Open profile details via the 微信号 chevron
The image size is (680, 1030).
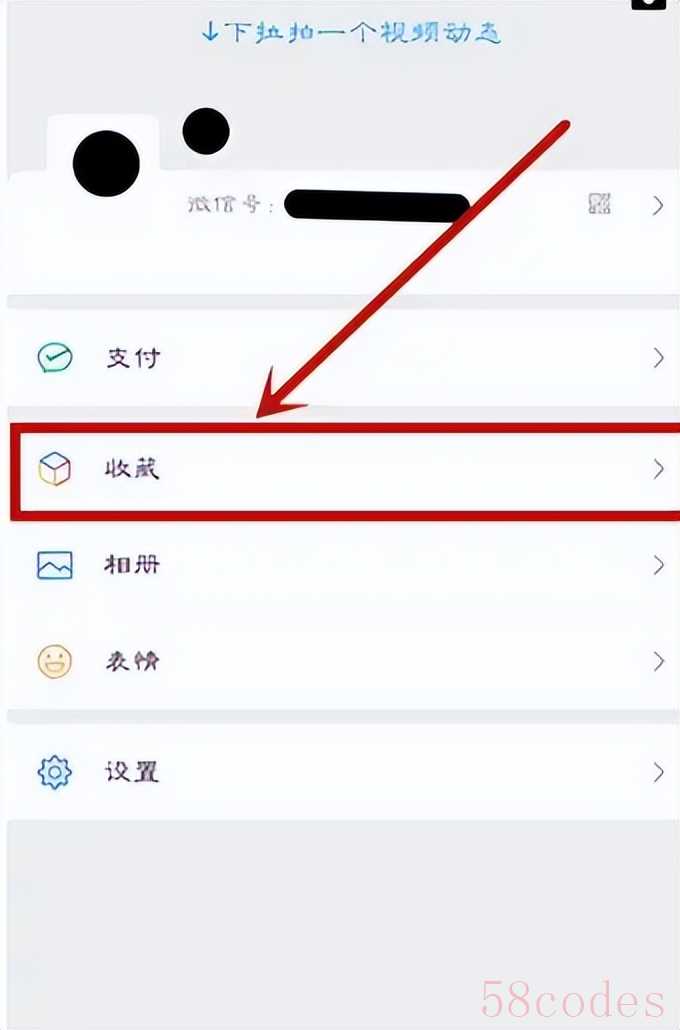click(x=658, y=205)
